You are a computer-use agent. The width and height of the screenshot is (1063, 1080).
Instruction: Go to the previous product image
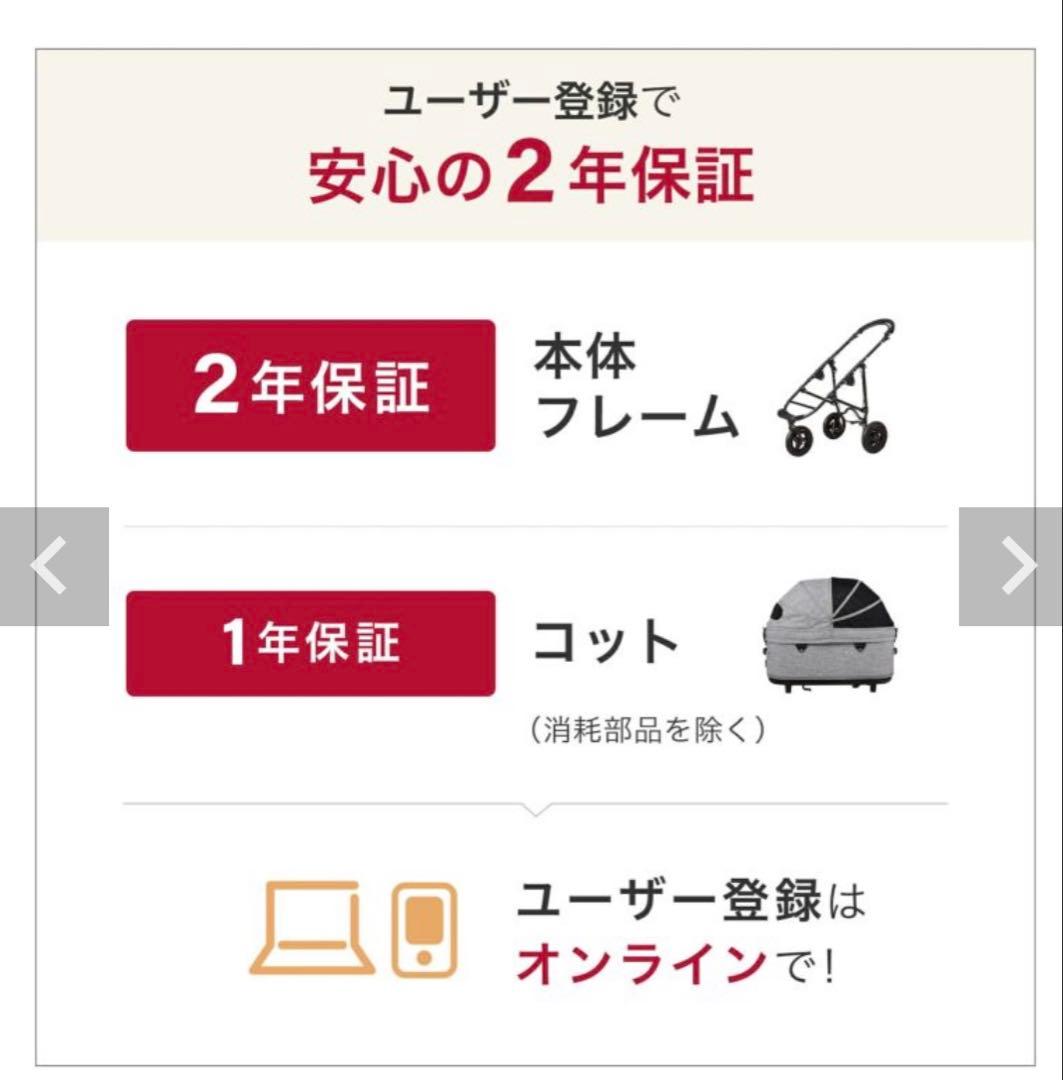coord(52,567)
